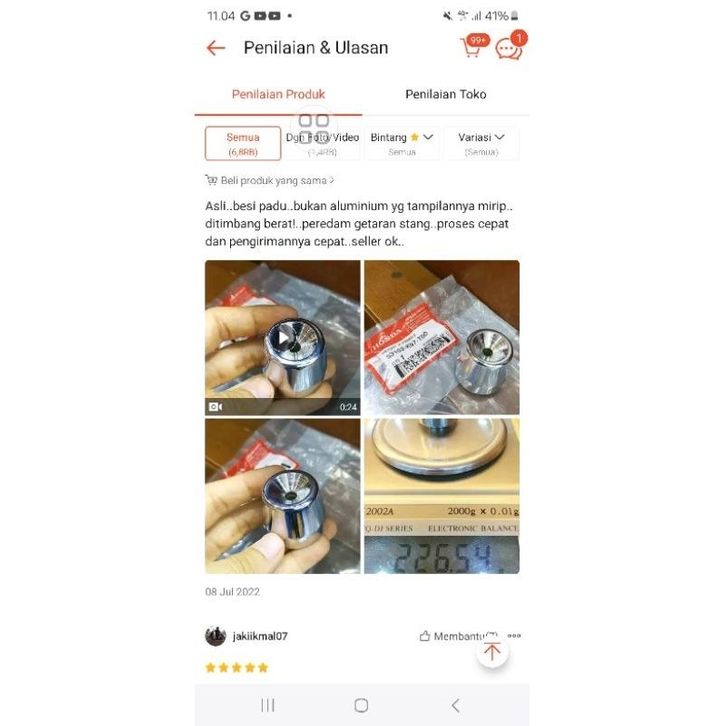Expand the Bintang star filter
The image size is (726, 726).
402,143
